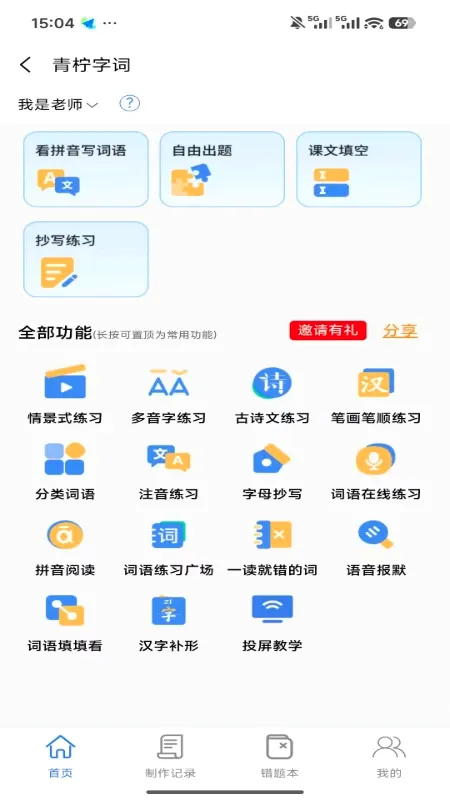450x800 pixels.
Task: Go back using the top-left arrow
Action: [x=25, y=65]
